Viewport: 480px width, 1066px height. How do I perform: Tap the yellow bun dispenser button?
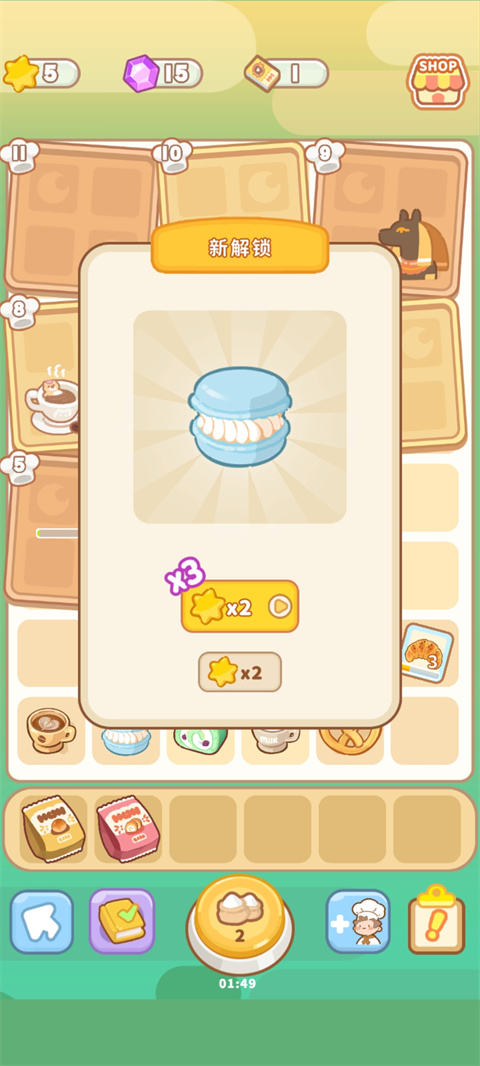click(x=239, y=923)
